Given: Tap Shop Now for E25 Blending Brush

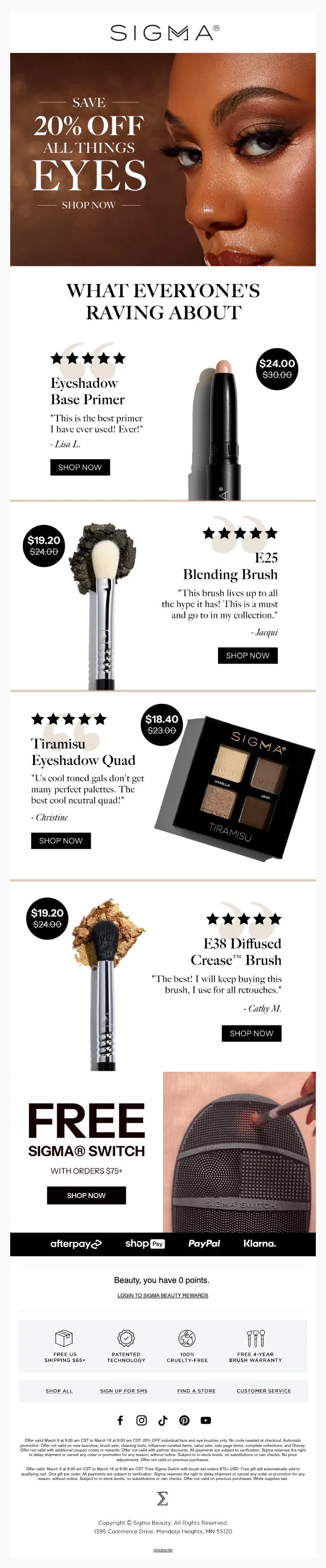Looking at the screenshot, I should pos(248,655).
